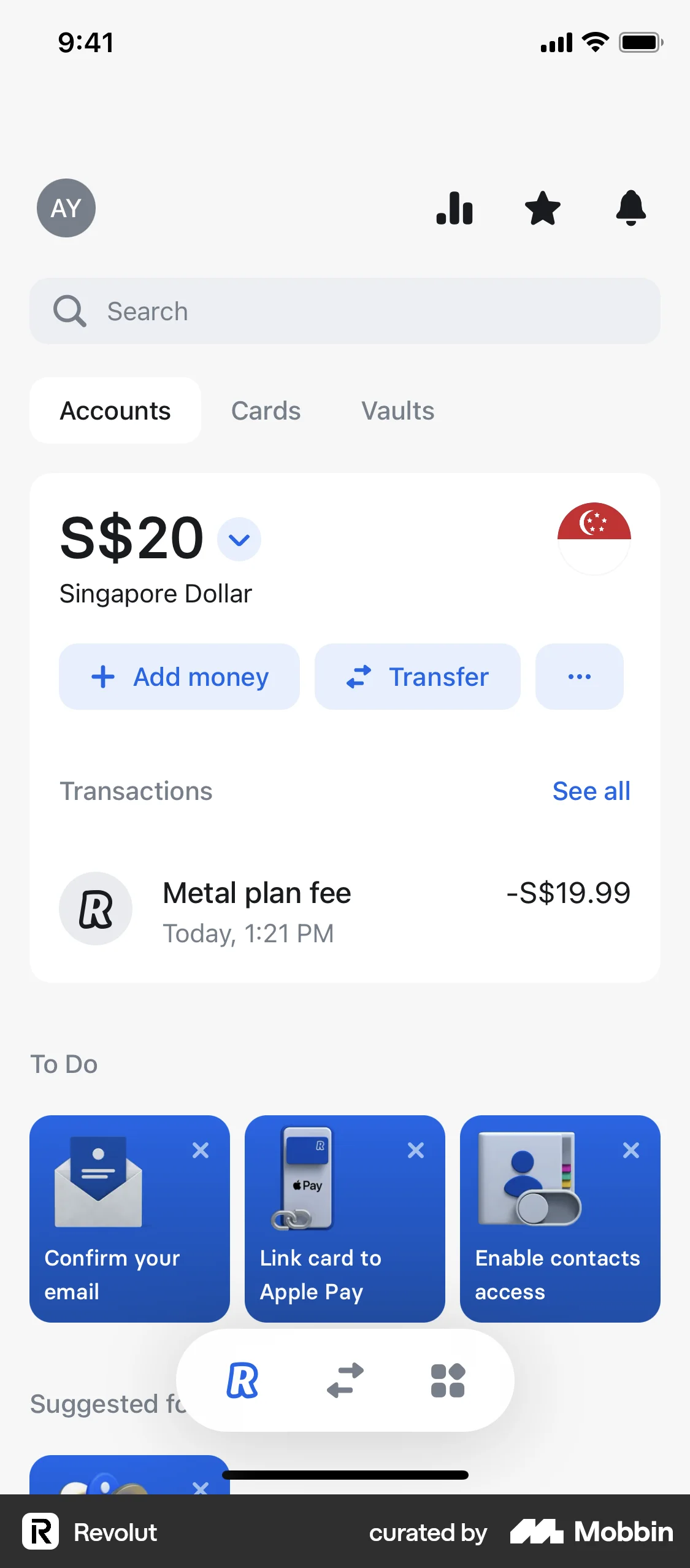Tap the Add money button
The height and width of the screenshot is (1568, 690).
179,677
